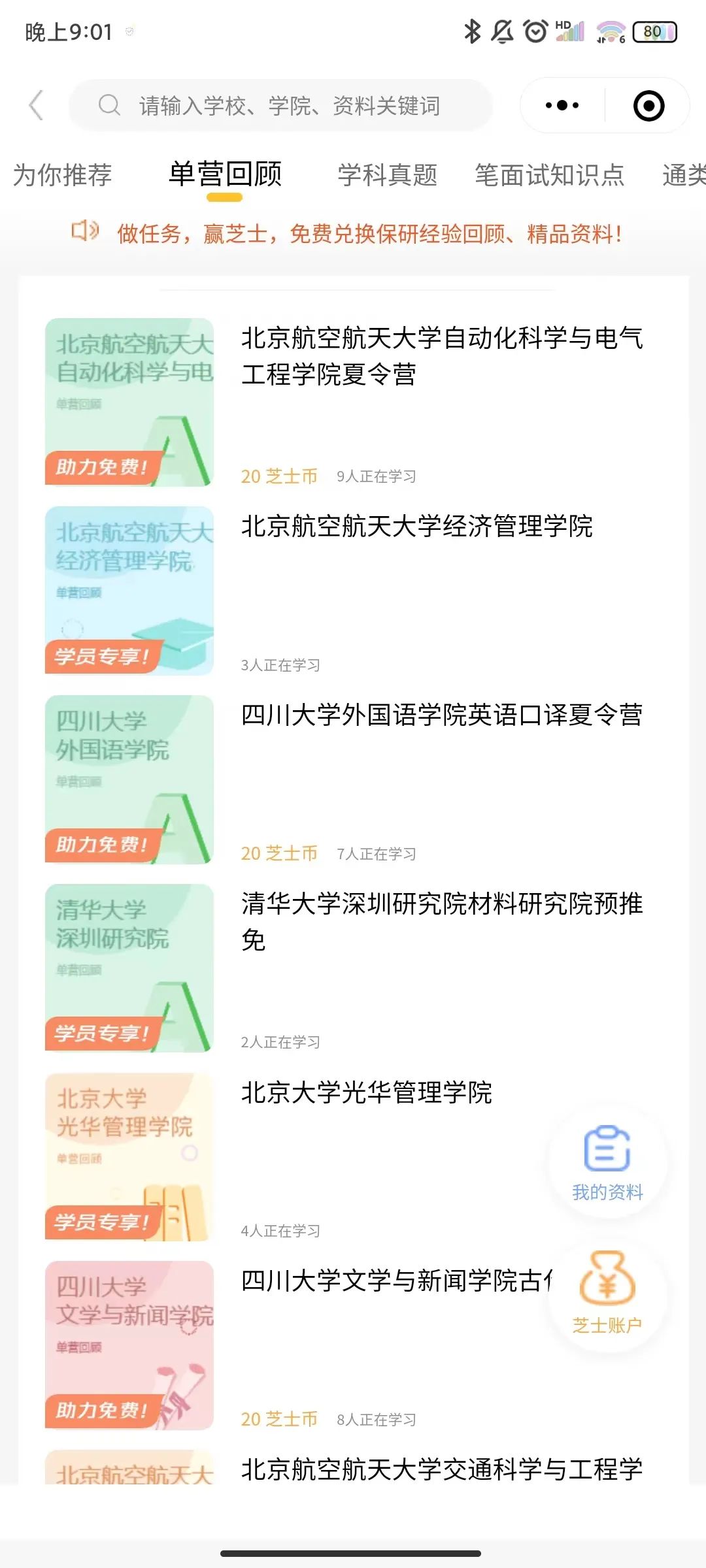Open 四川大学外国语学院英语口译夏令营
This screenshot has width=706, height=1568.
tap(353, 779)
